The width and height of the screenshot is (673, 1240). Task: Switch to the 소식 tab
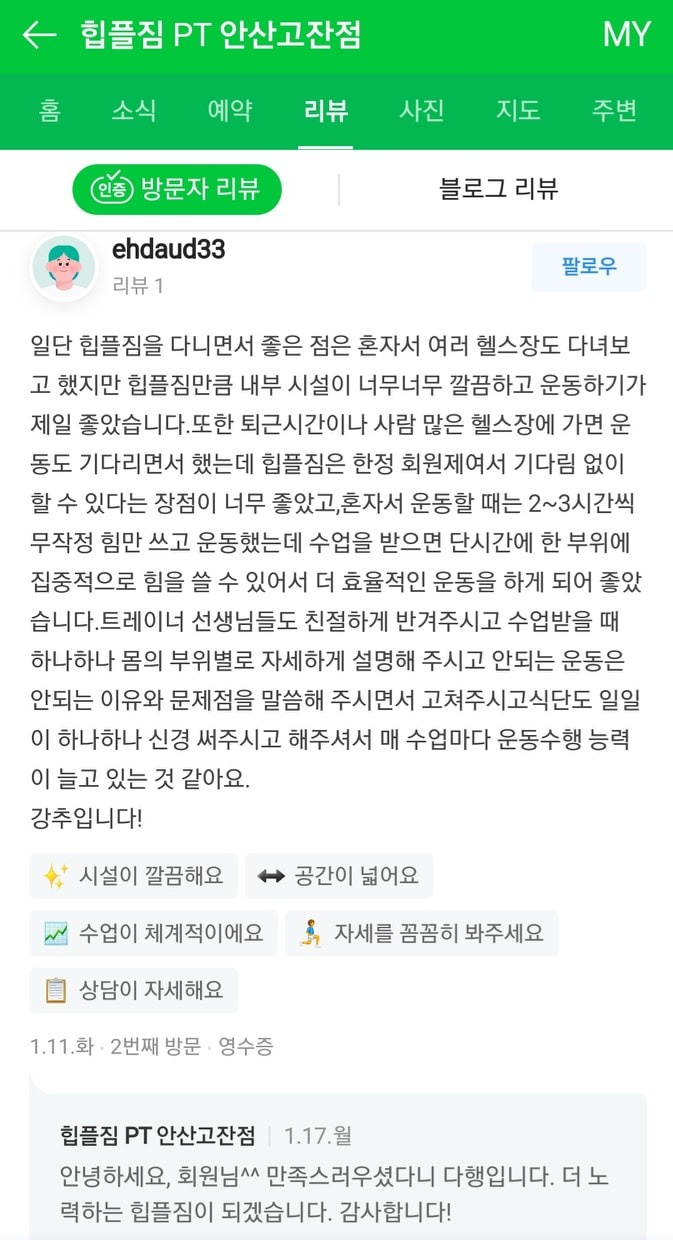coord(134,110)
